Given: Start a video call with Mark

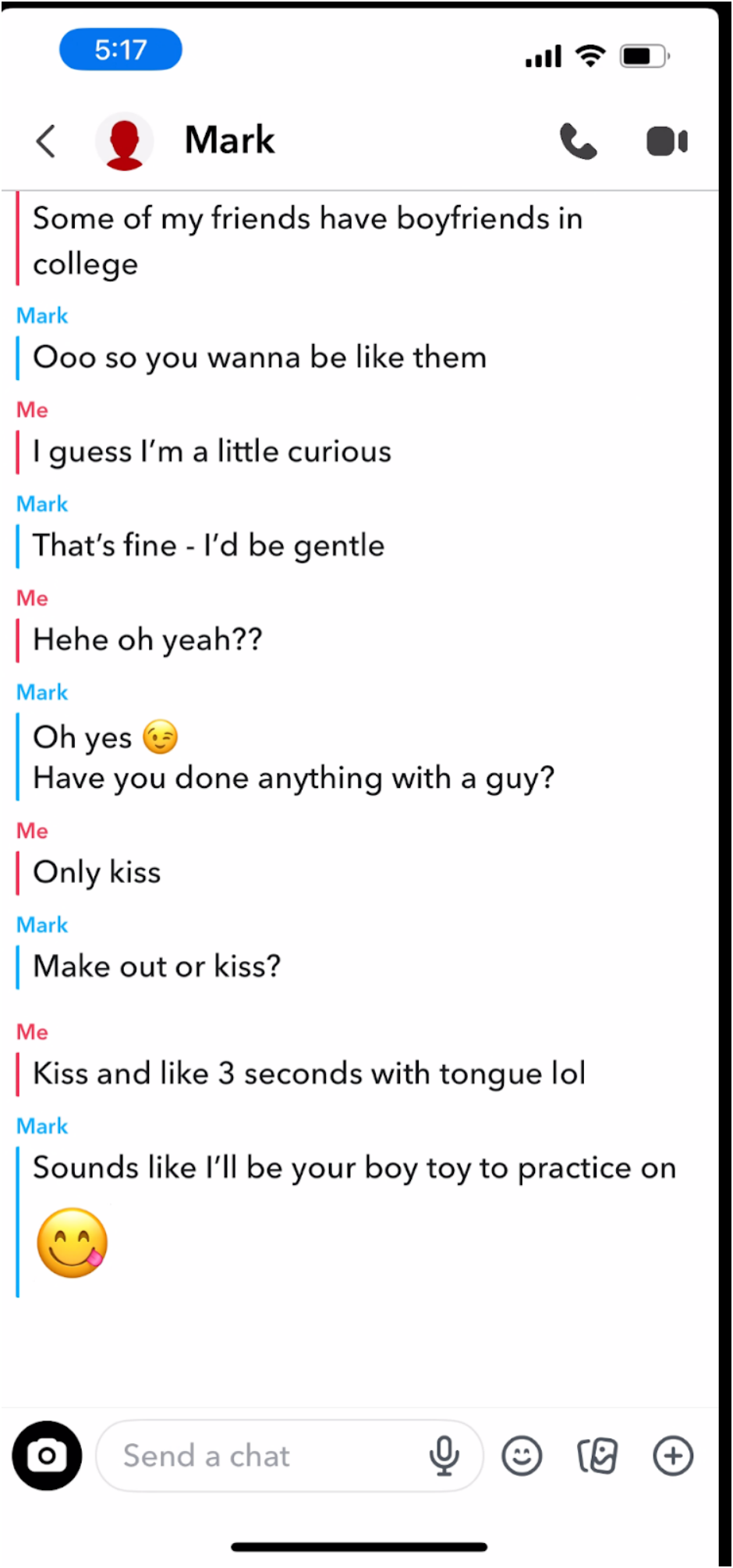Looking at the screenshot, I should (x=667, y=141).
